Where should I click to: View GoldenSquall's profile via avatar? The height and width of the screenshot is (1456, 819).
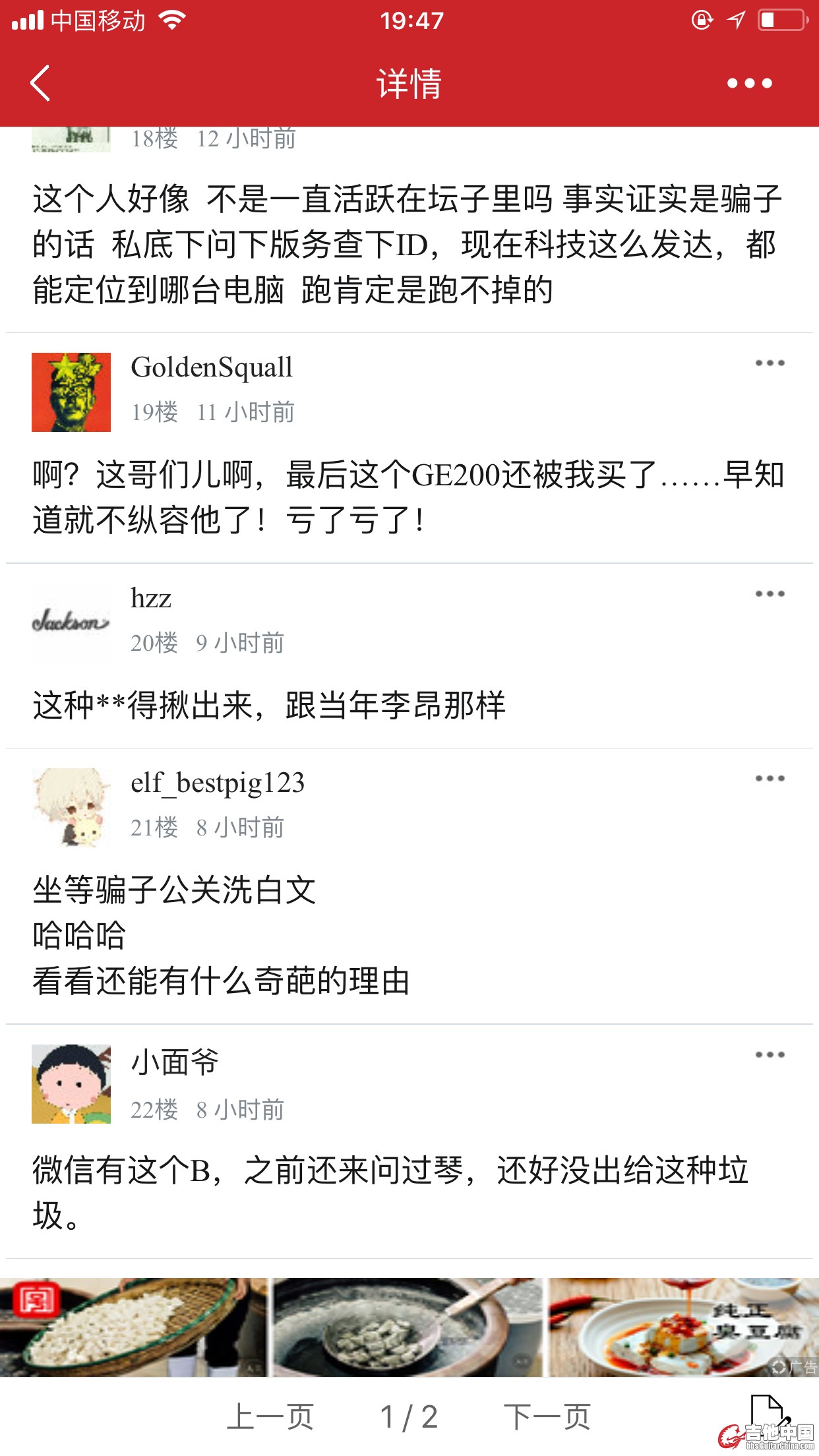[x=71, y=392]
